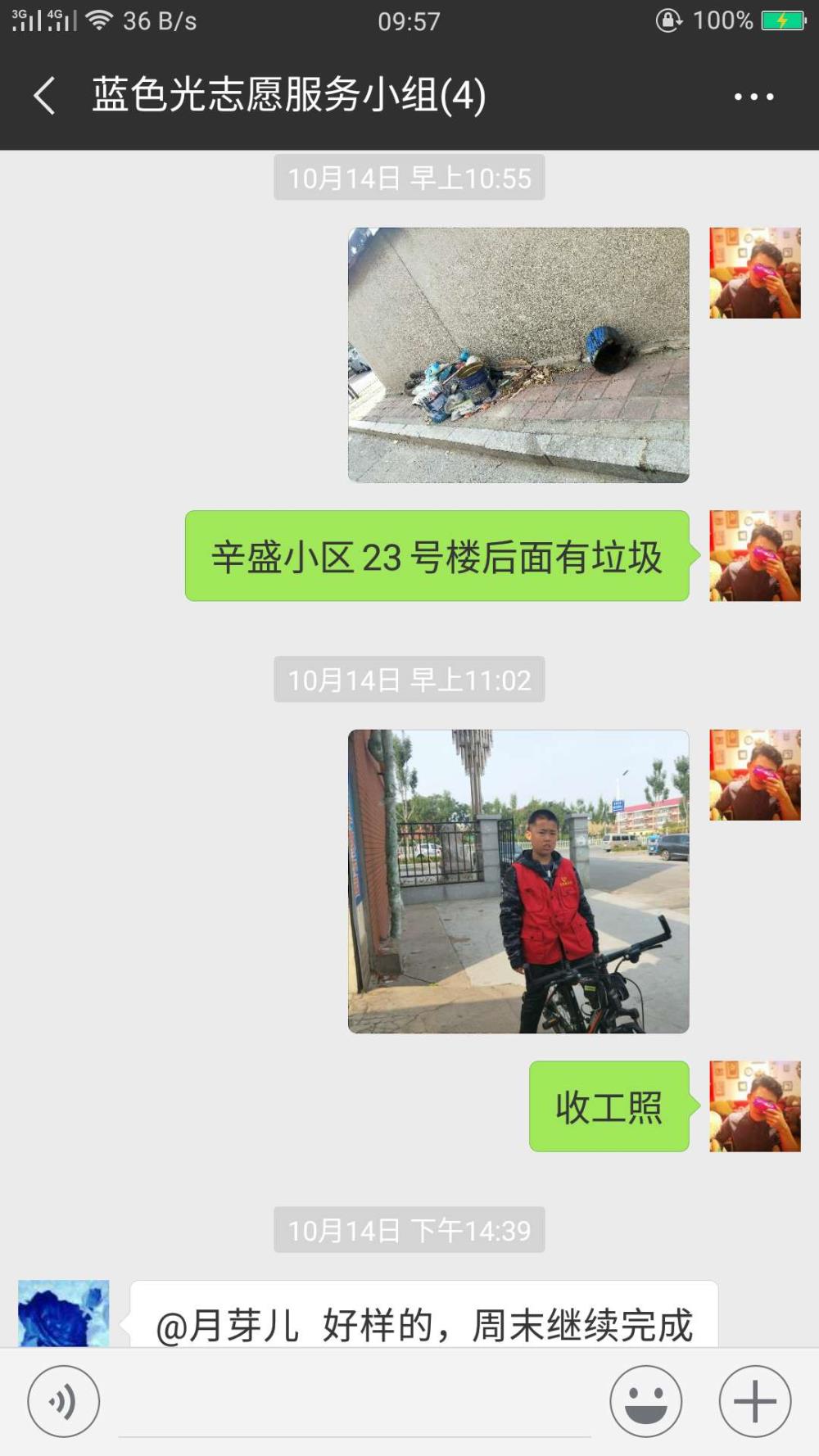Open the plus attachment menu
Viewport: 819px width, 1456px height.
(755, 1401)
